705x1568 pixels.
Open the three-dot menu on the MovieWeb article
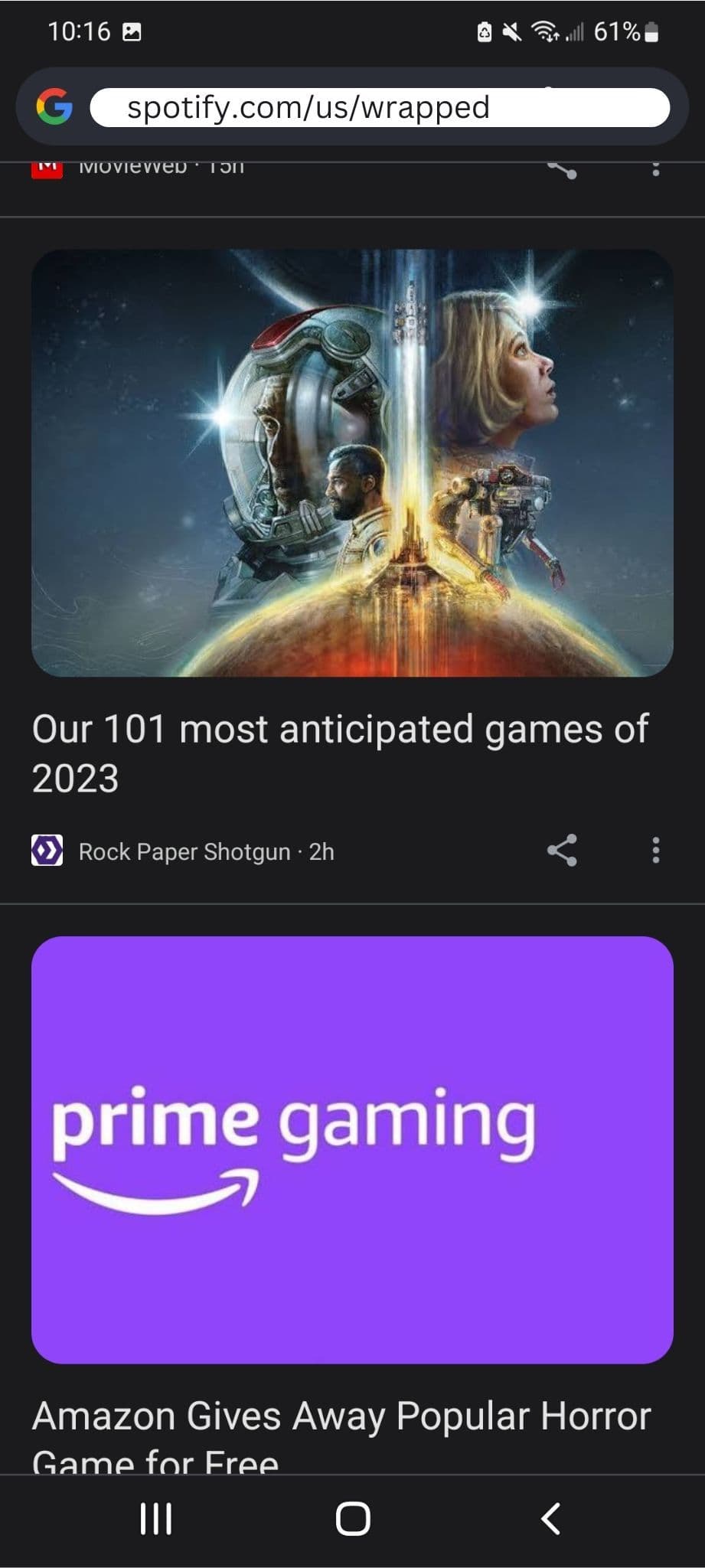tap(656, 170)
